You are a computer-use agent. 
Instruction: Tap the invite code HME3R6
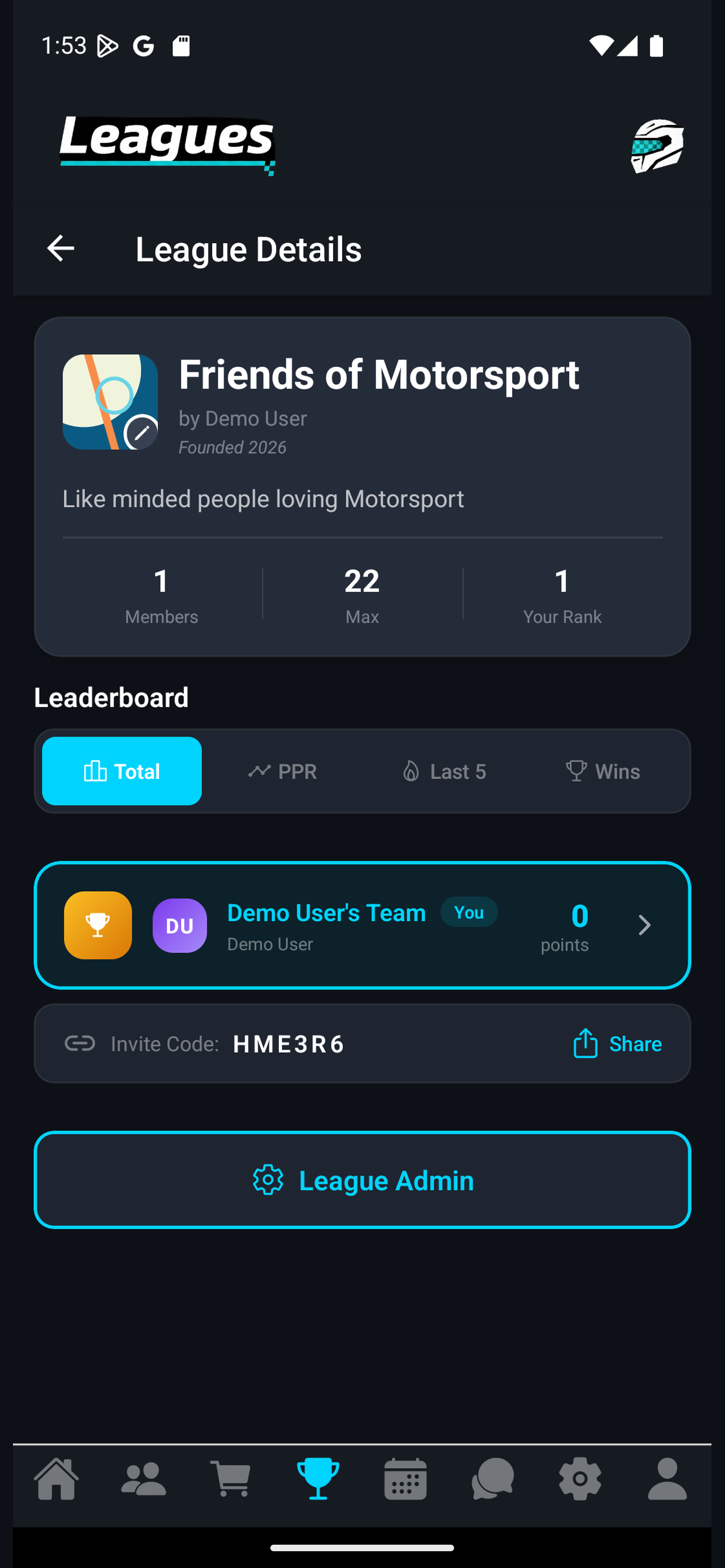point(288,1043)
